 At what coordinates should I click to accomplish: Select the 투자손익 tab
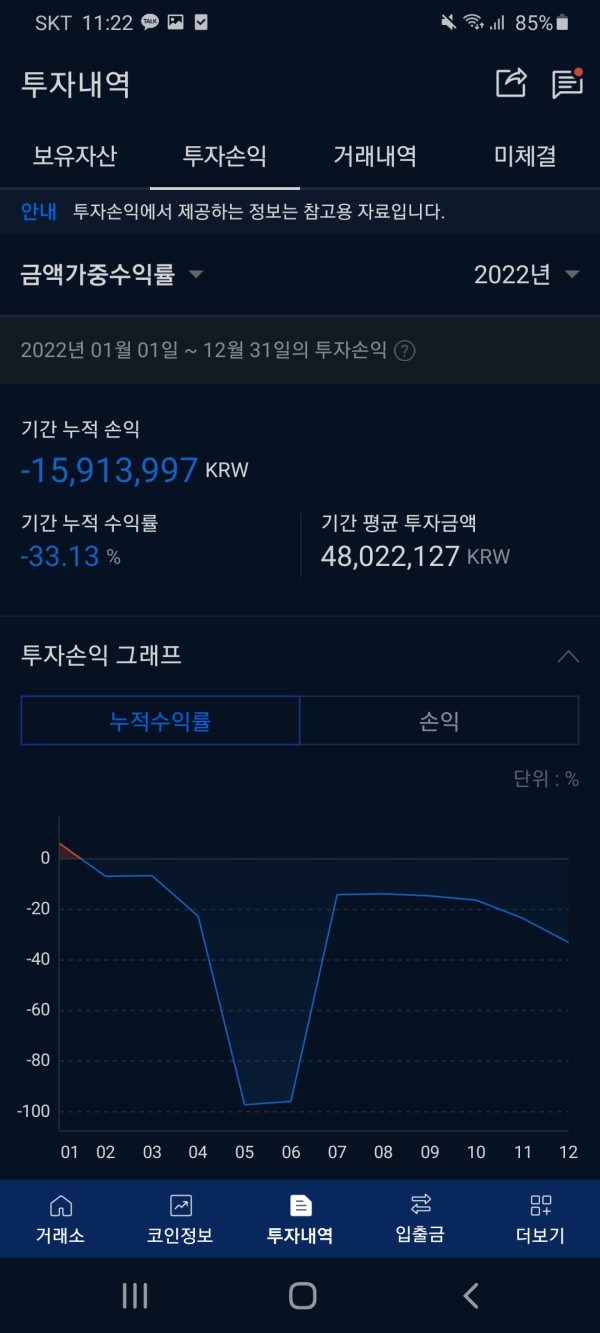pyautogui.click(x=225, y=156)
